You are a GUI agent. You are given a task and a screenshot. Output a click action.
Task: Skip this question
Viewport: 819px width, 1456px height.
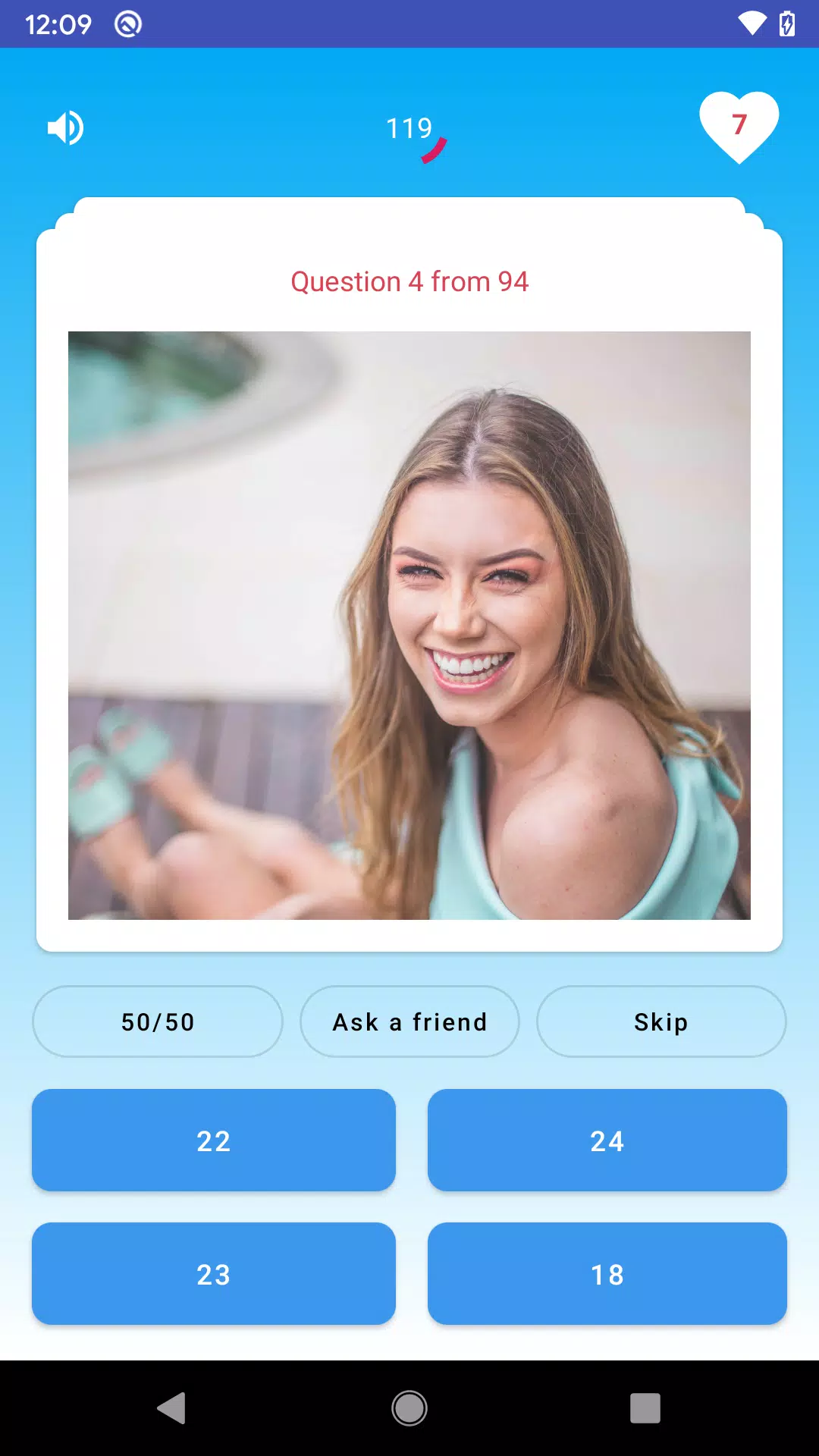pyautogui.click(x=661, y=1021)
